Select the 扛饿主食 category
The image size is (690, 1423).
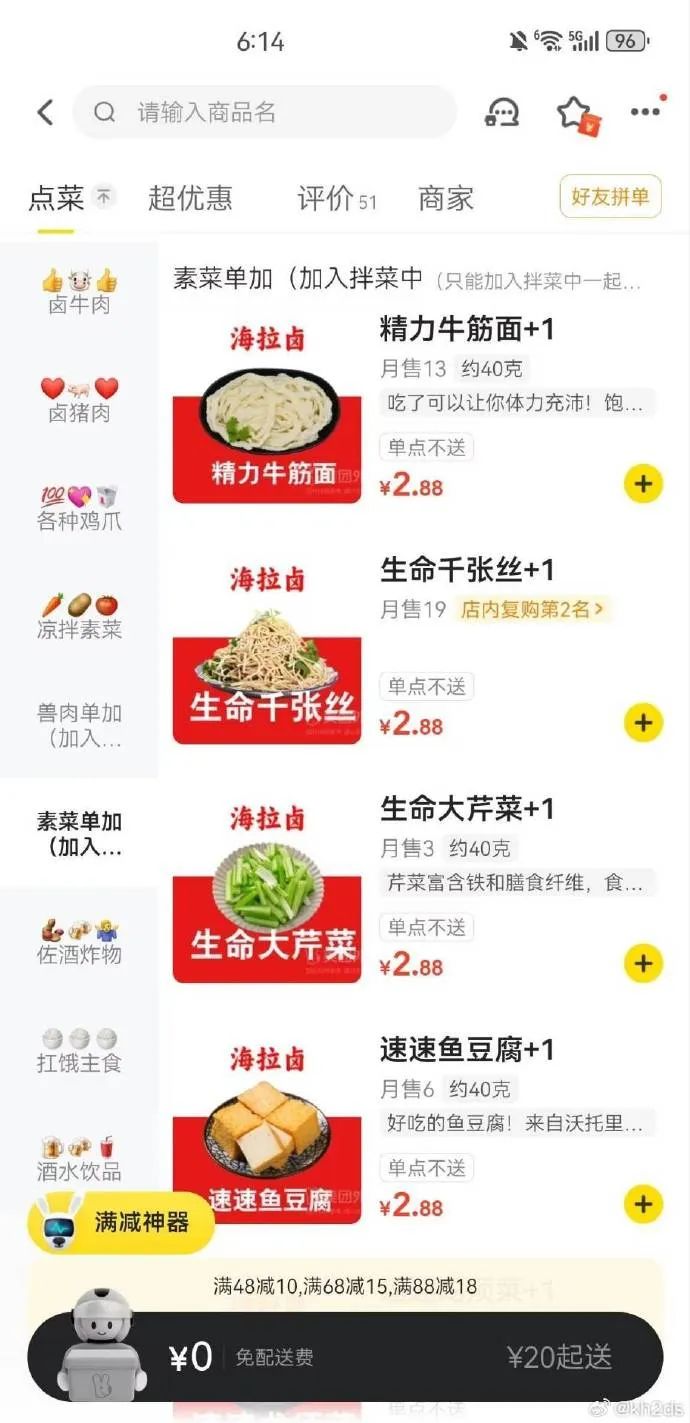point(79,1050)
